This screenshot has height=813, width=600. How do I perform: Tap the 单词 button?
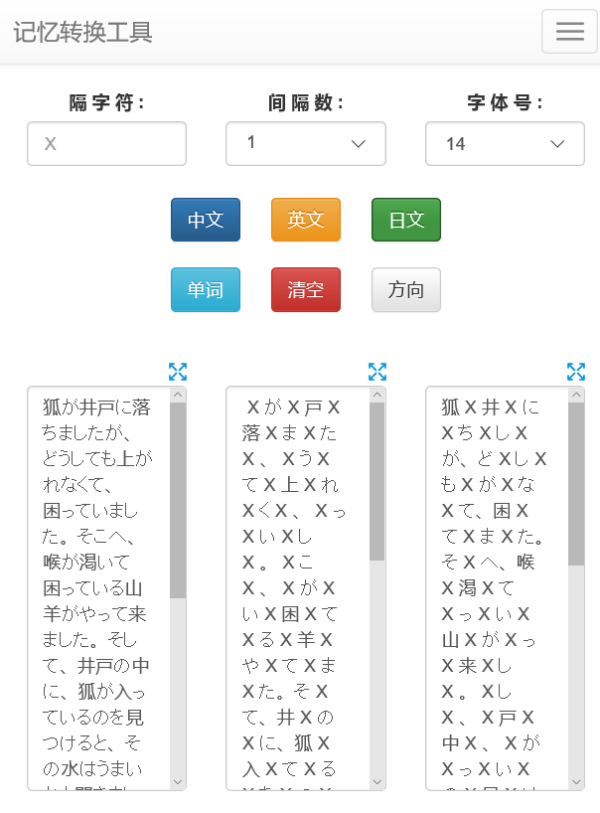pos(205,290)
